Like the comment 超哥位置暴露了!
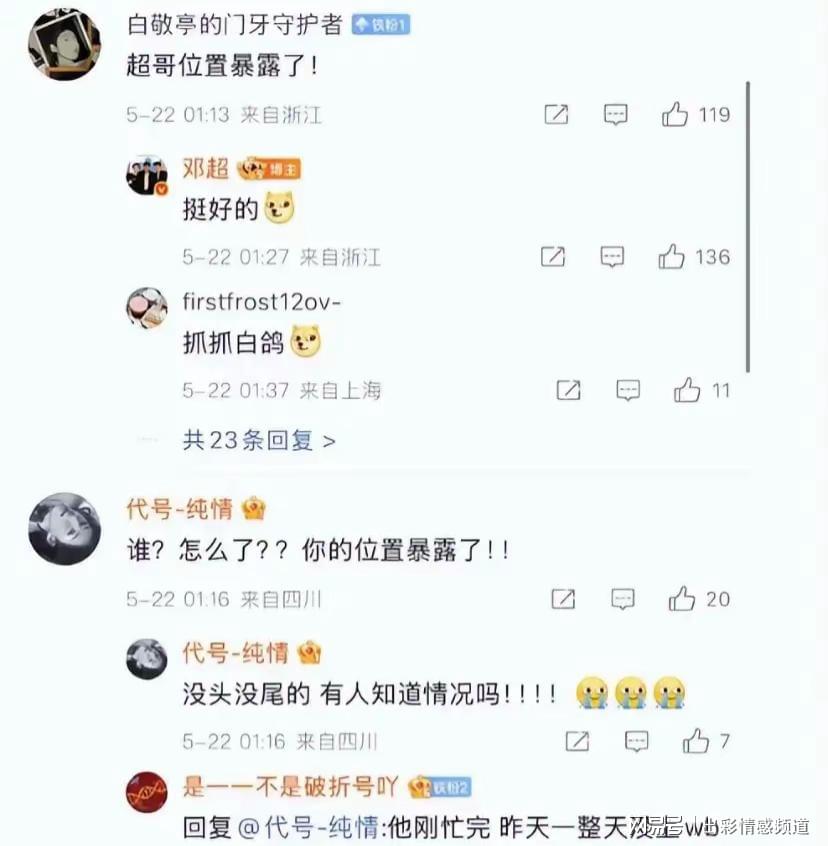828x846 pixels. tap(676, 115)
